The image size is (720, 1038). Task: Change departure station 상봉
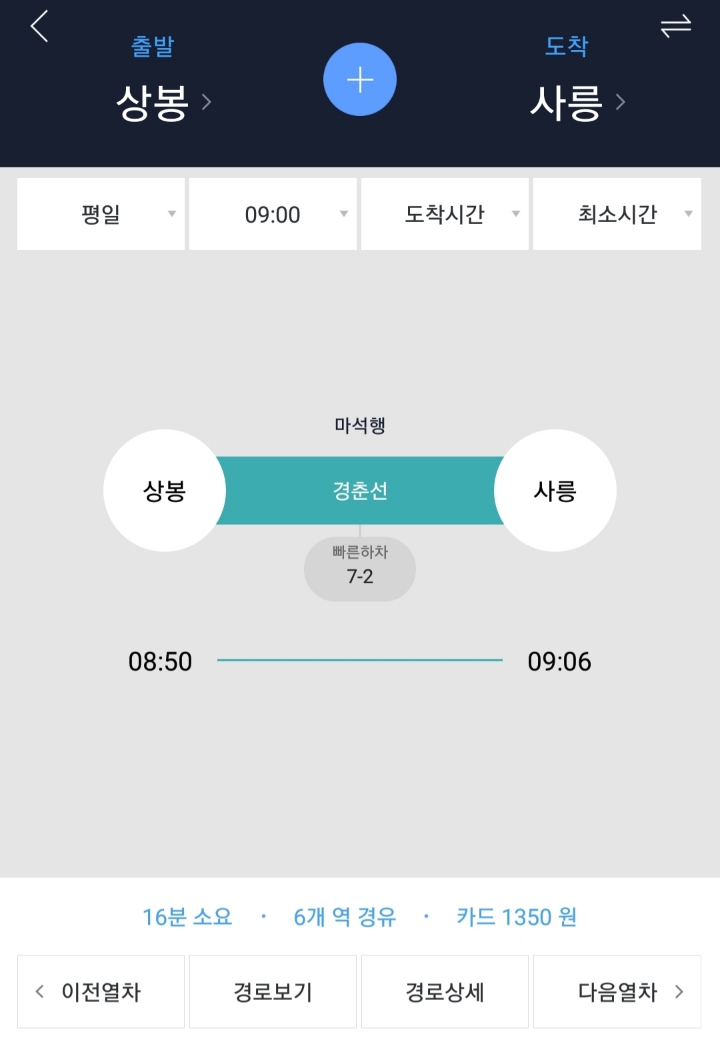163,101
